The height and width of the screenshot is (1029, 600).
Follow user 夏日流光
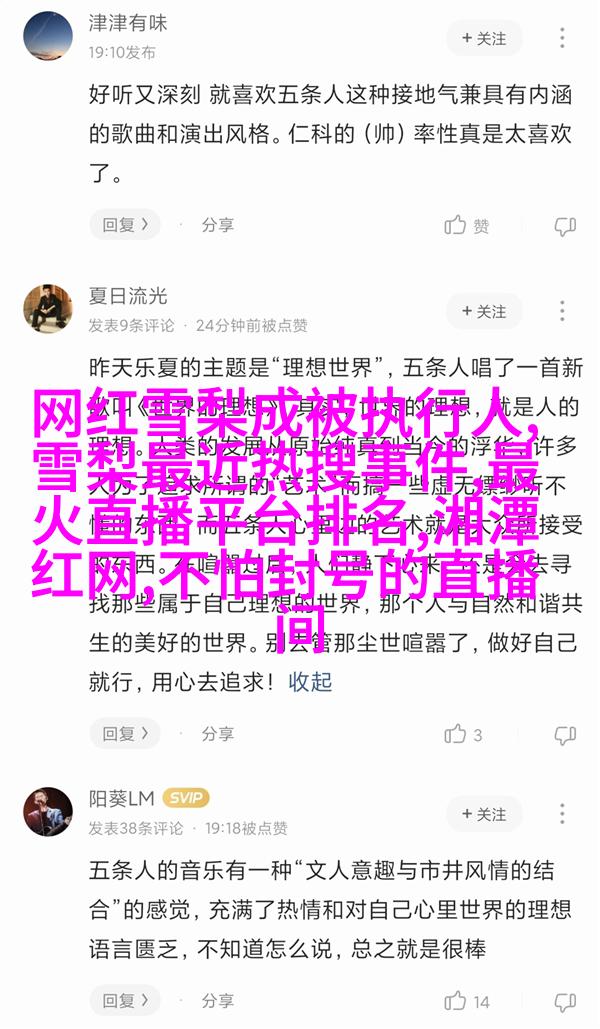point(484,310)
